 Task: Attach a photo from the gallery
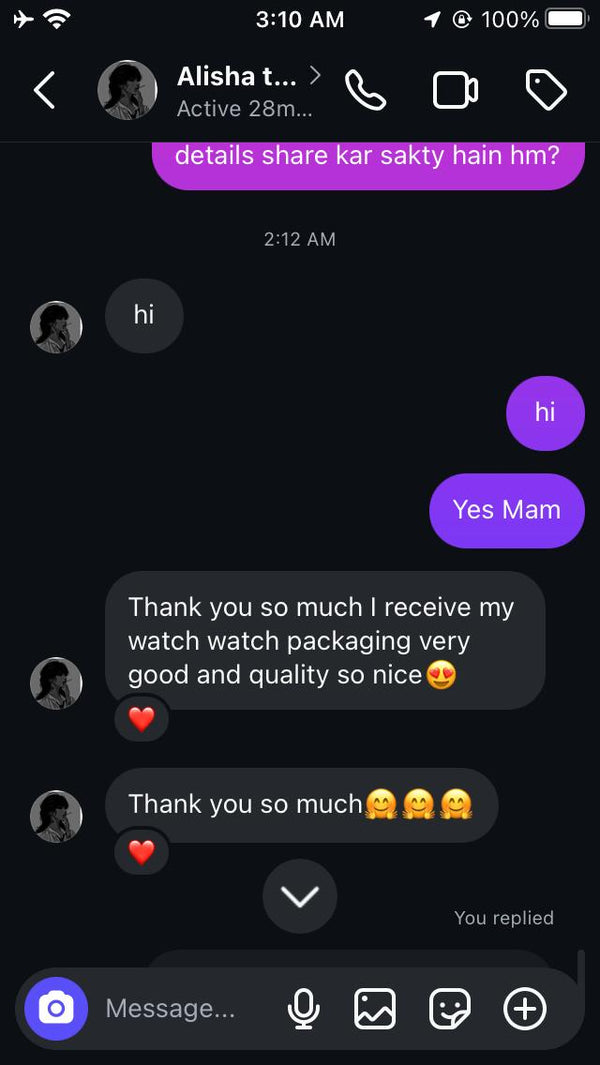pyautogui.click(x=375, y=1009)
